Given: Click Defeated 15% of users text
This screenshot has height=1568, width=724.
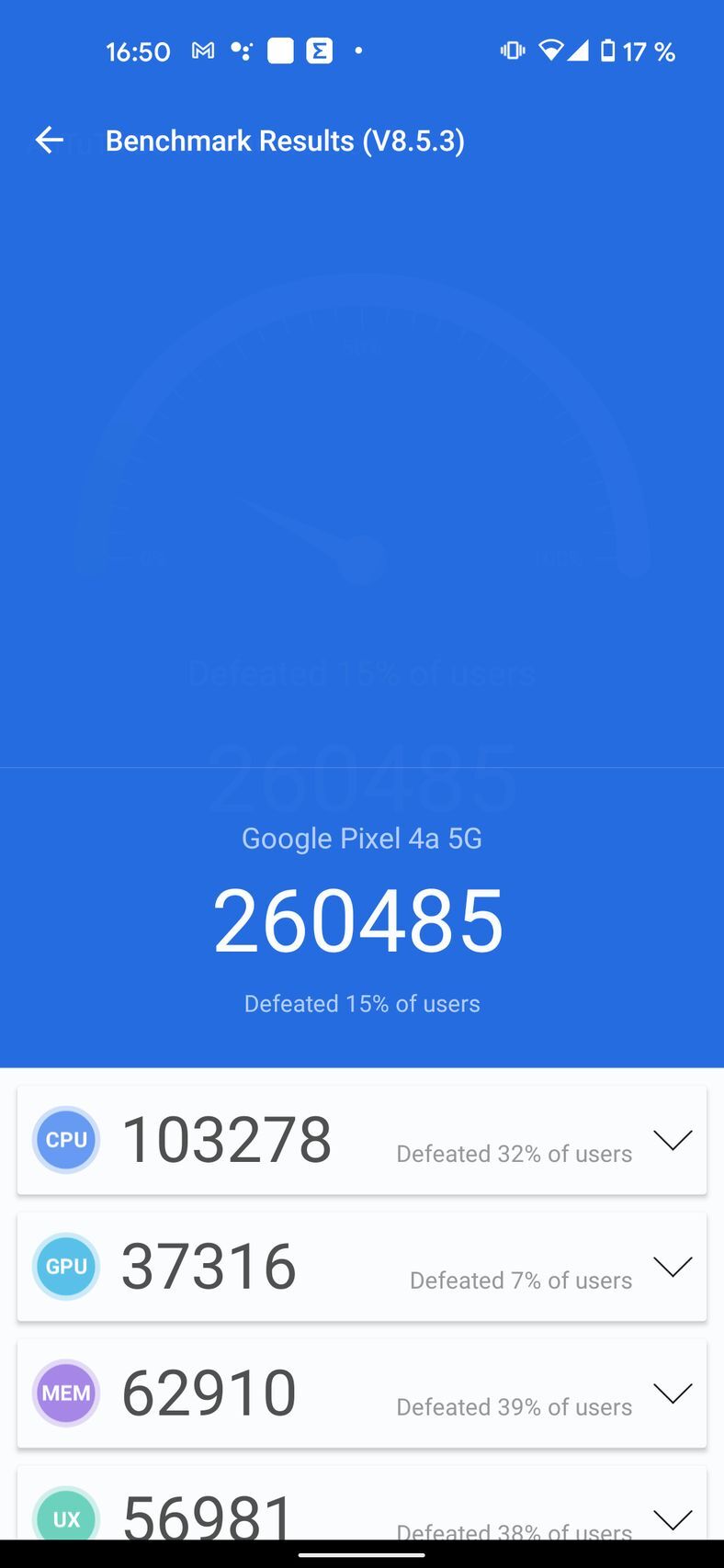Looking at the screenshot, I should [361, 1003].
